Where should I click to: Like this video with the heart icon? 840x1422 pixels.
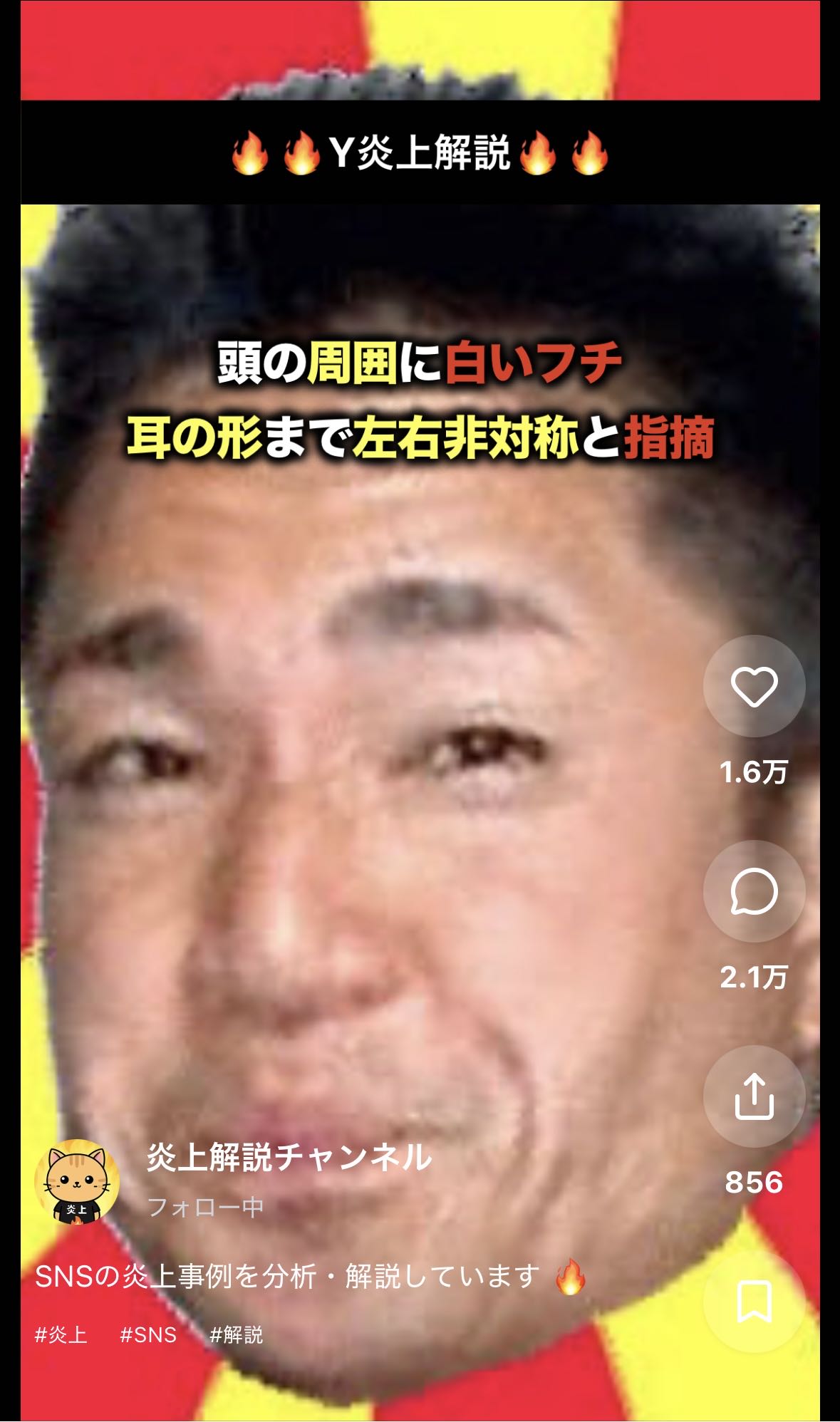(x=754, y=687)
